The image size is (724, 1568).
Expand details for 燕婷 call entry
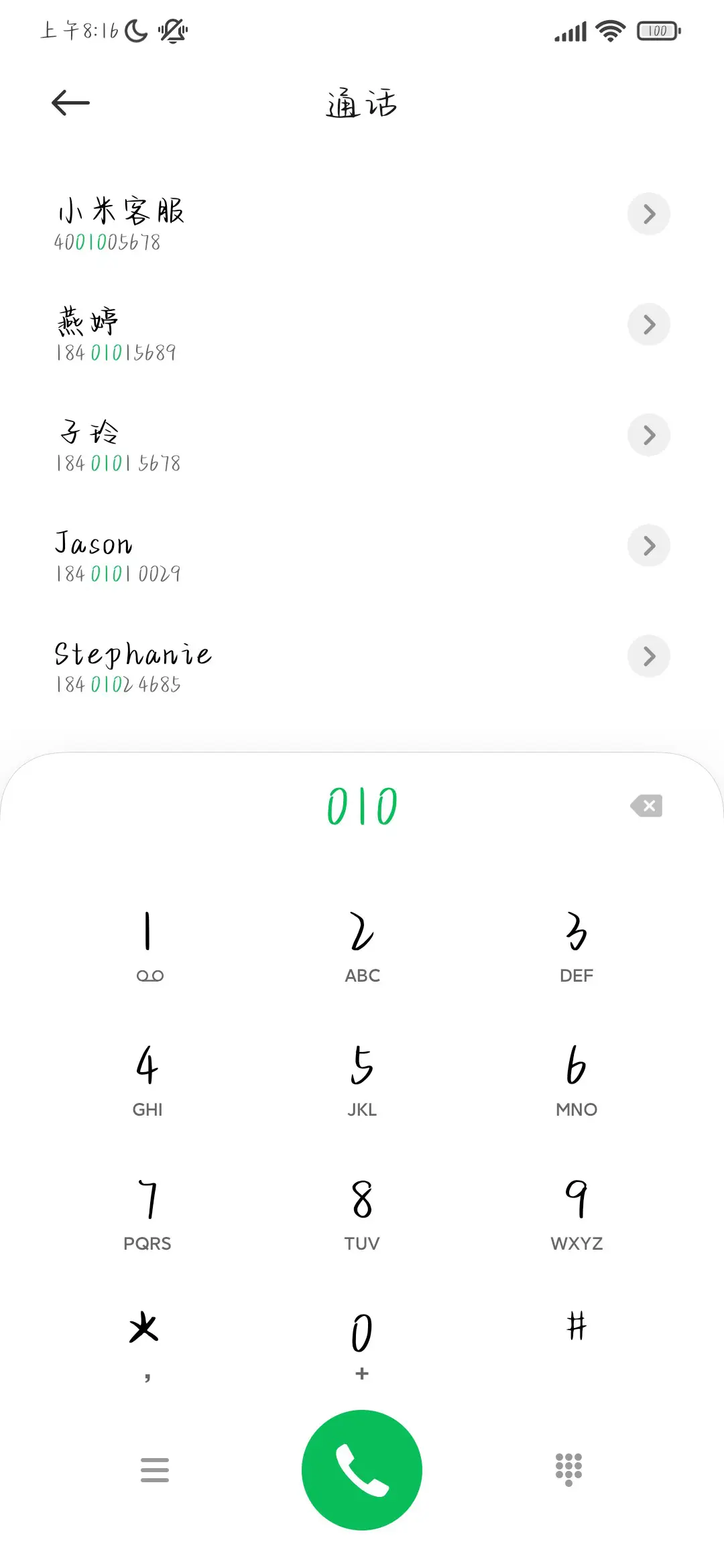pos(648,324)
